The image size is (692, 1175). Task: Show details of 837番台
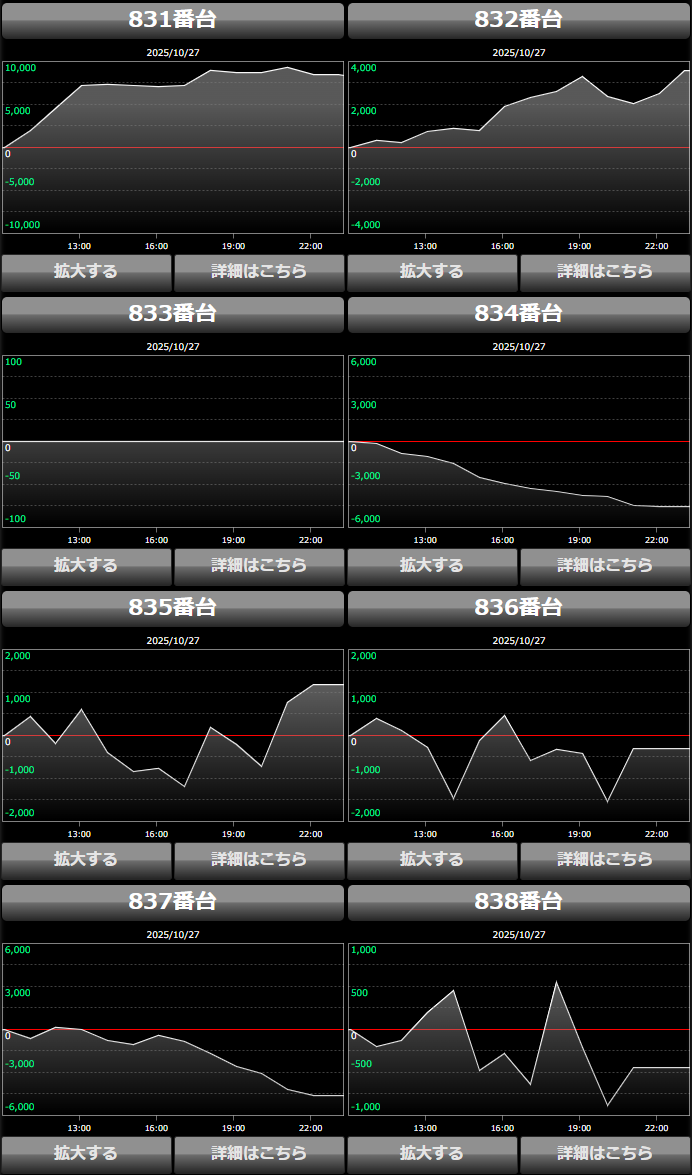(259, 1154)
